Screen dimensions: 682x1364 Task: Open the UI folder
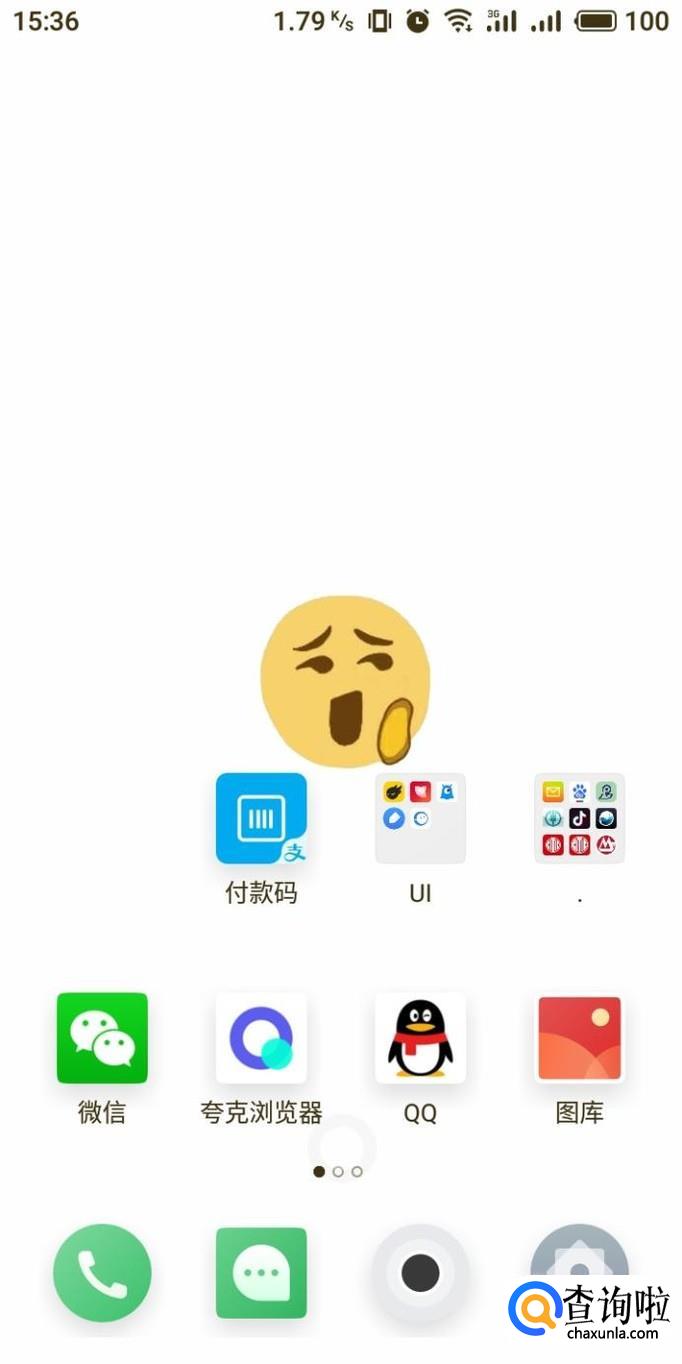pyautogui.click(x=420, y=818)
